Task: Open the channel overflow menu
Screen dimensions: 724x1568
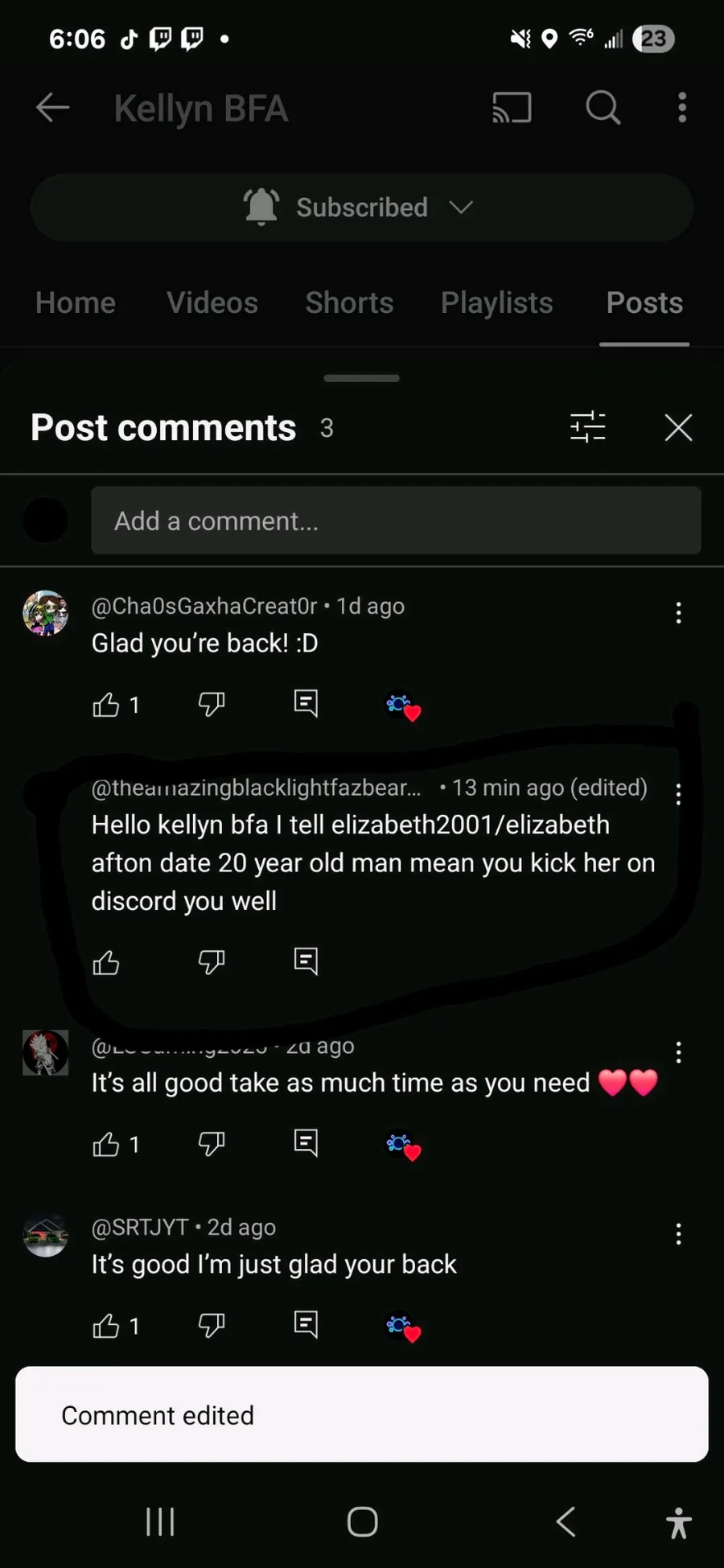Action: click(681, 108)
